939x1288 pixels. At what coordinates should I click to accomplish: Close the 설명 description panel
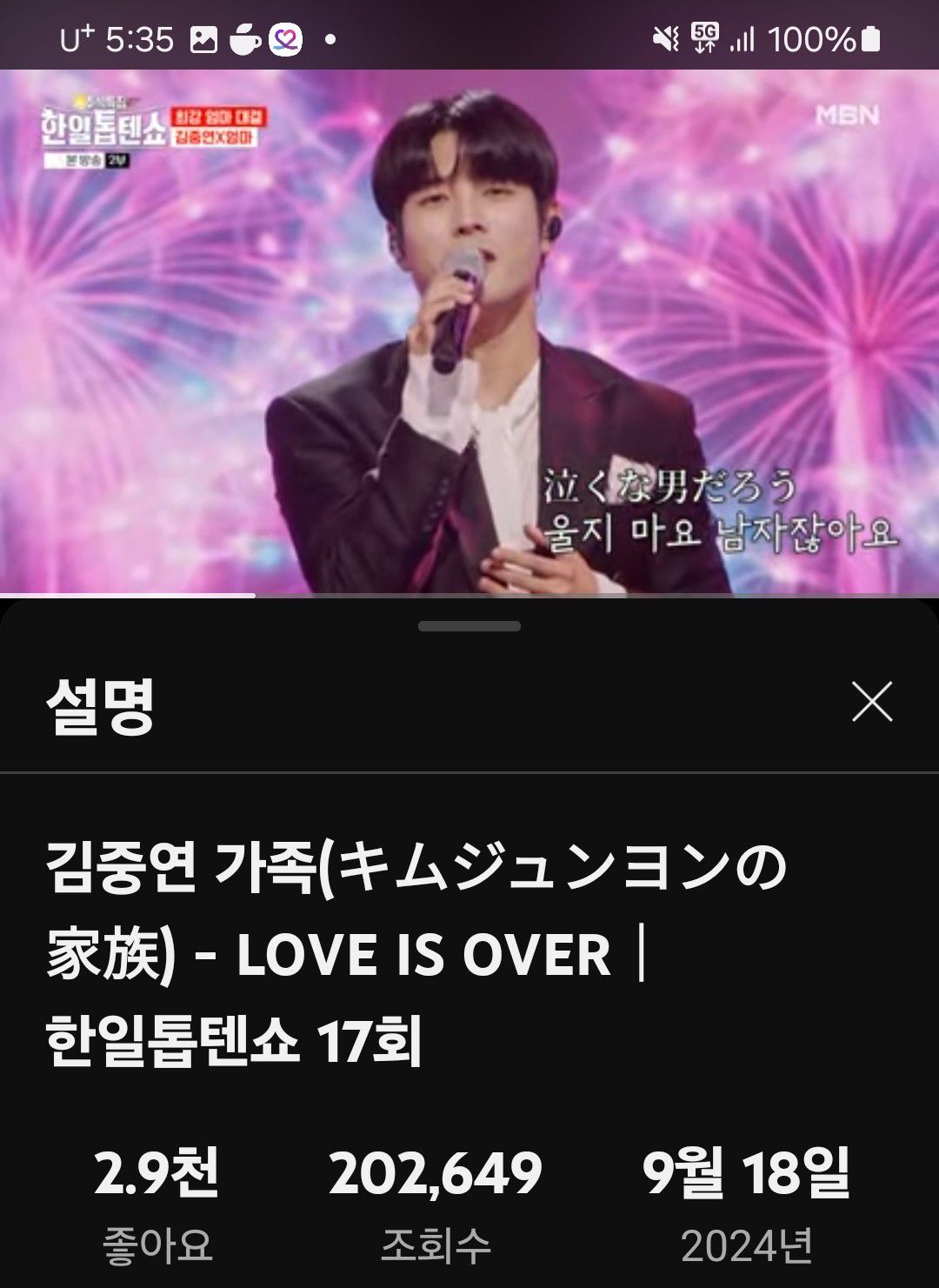point(872,702)
